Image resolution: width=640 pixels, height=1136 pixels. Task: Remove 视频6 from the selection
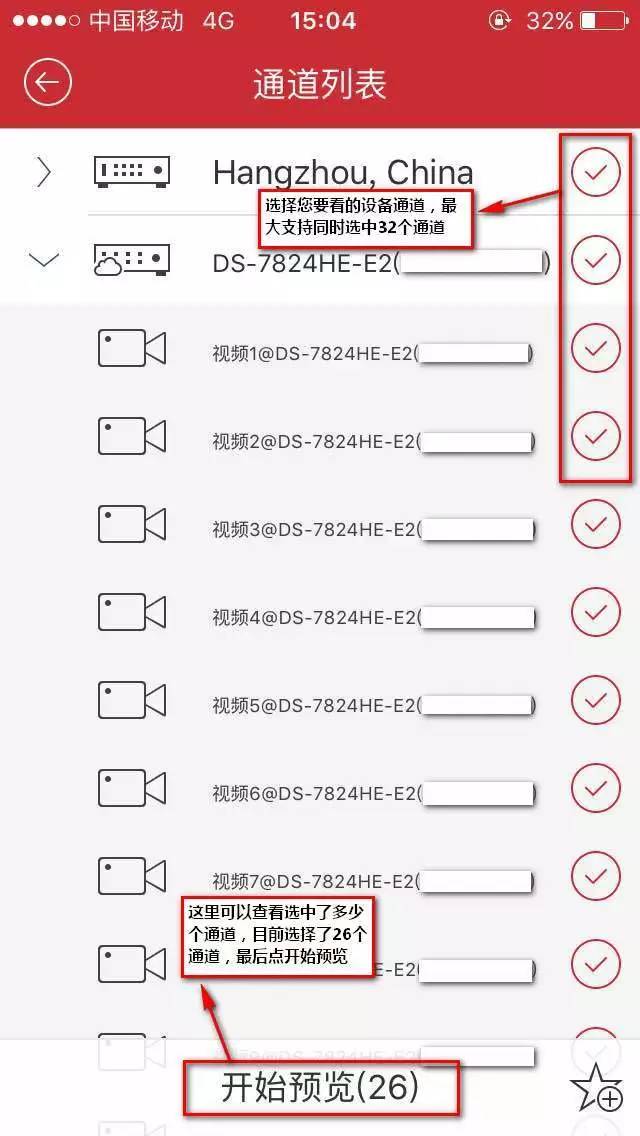pos(595,787)
